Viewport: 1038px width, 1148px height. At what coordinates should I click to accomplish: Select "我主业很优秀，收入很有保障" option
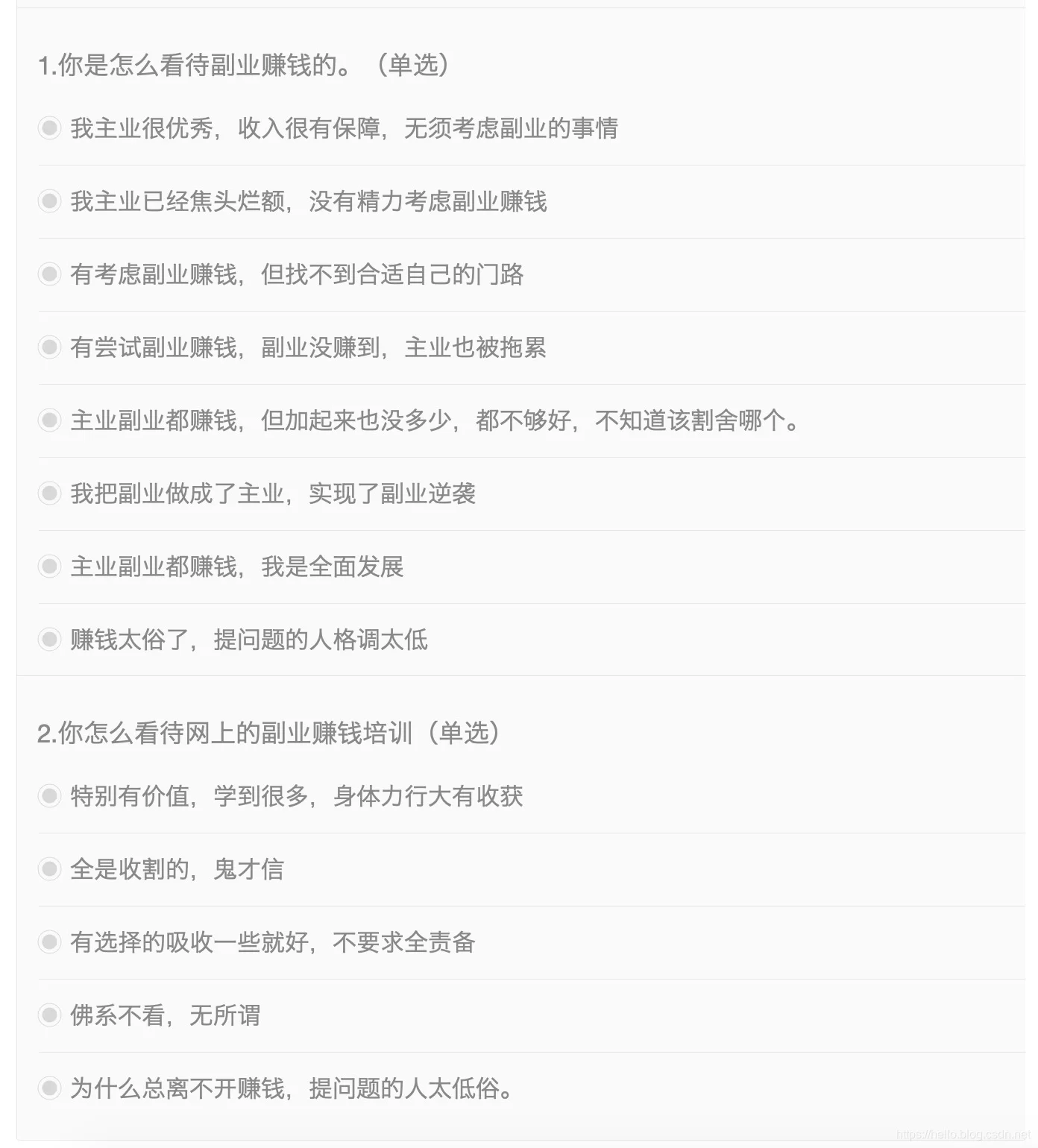pos(49,128)
